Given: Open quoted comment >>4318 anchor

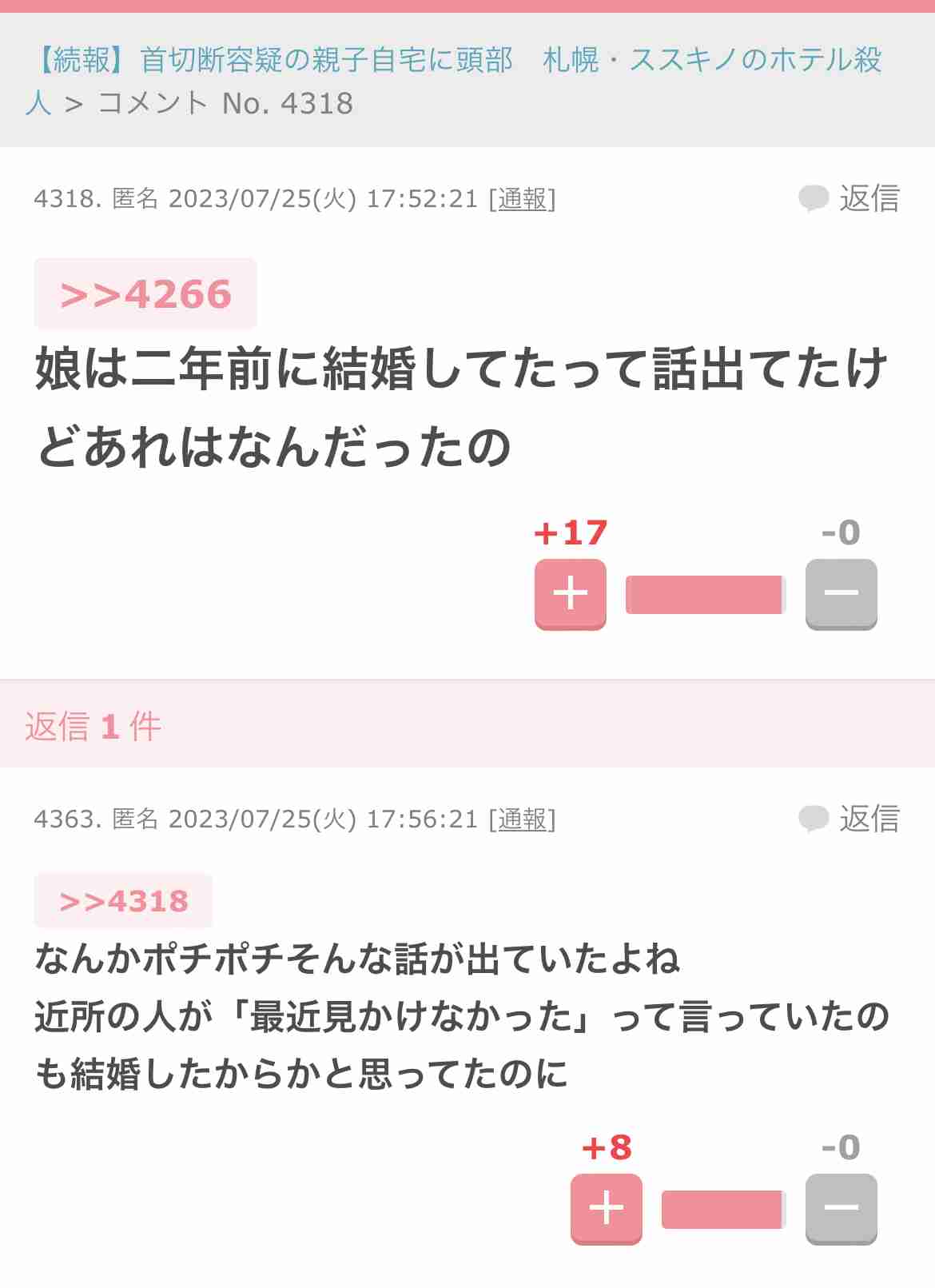Looking at the screenshot, I should pyautogui.click(x=124, y=901).
